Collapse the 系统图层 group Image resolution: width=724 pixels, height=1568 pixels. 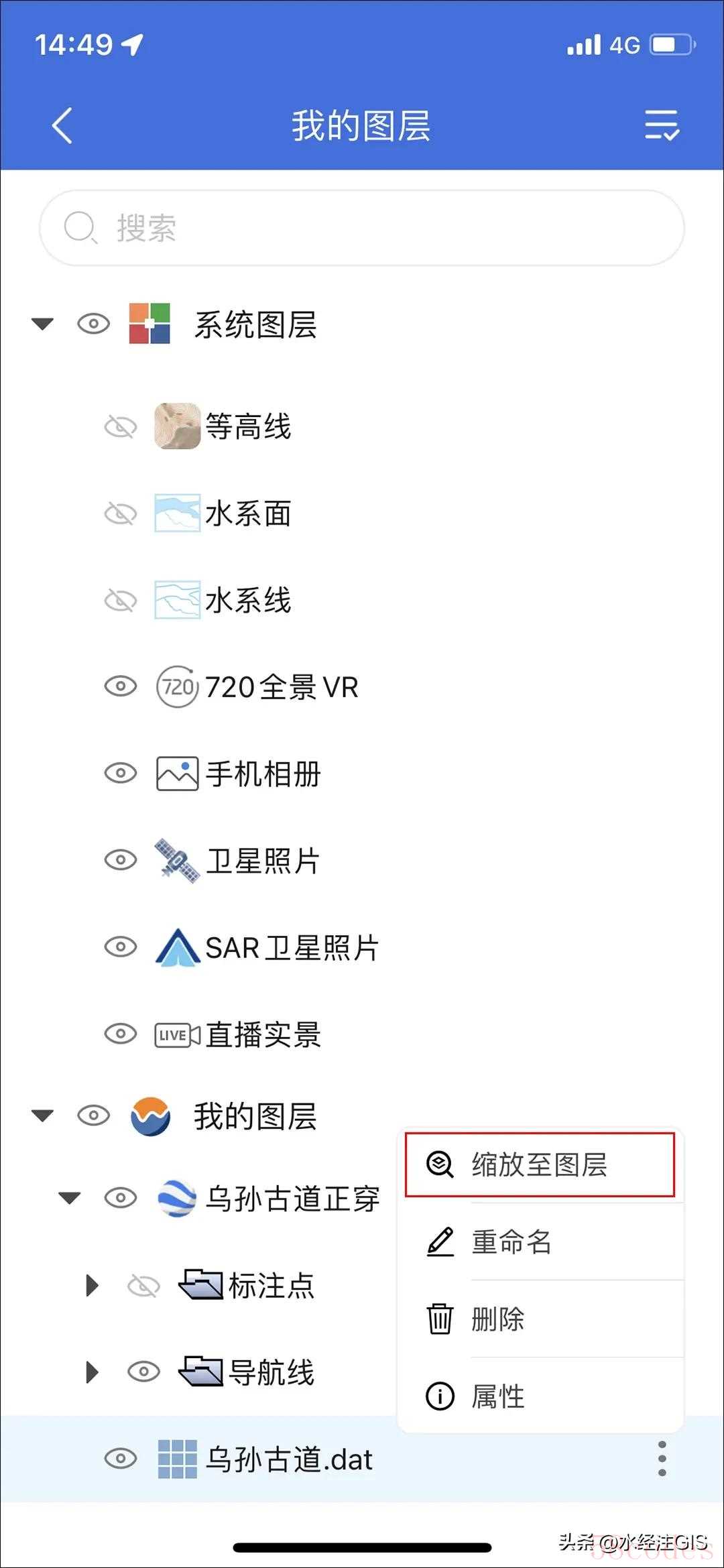pyautogui.click(x=42, y=324)
